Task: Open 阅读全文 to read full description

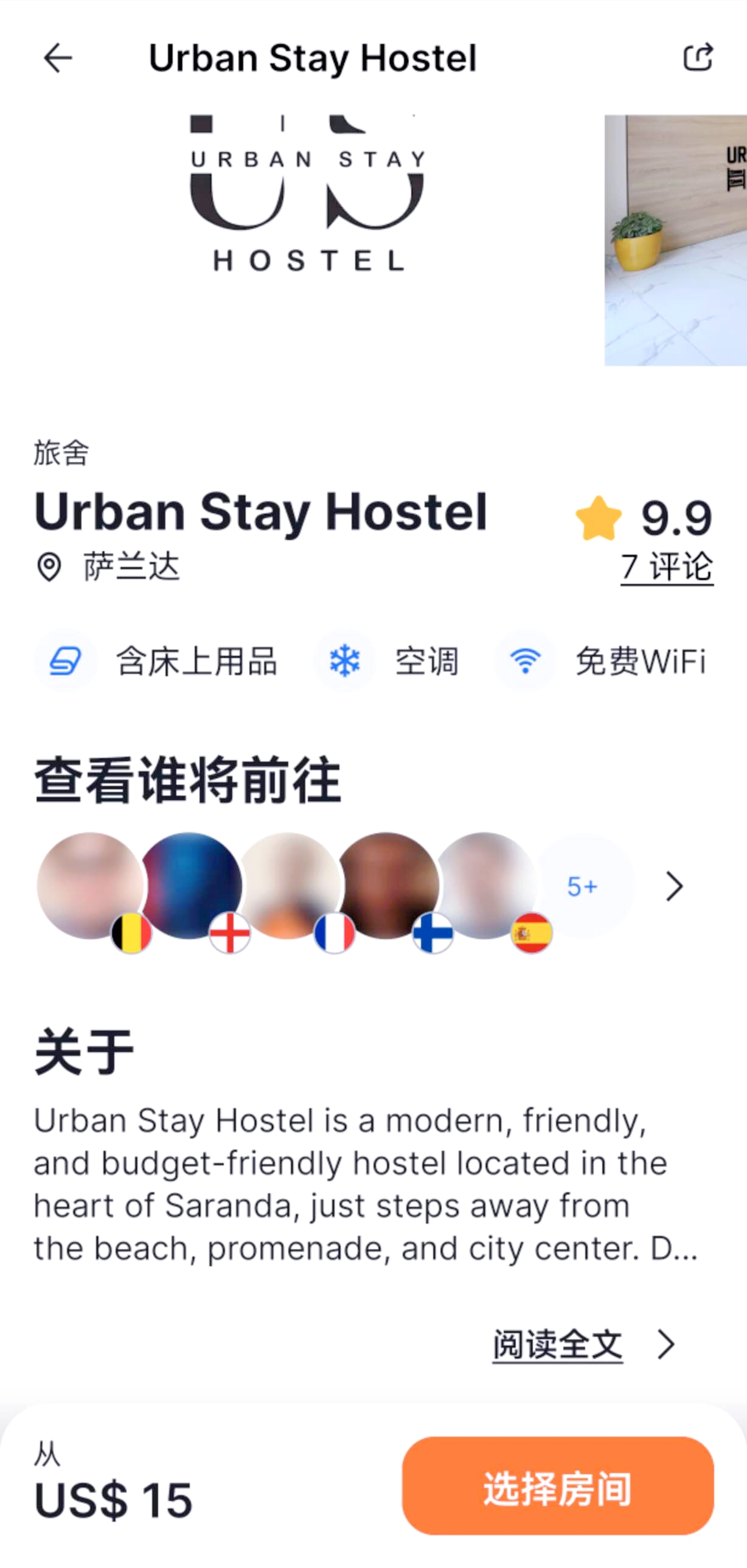Action: tap(558, 1345)
